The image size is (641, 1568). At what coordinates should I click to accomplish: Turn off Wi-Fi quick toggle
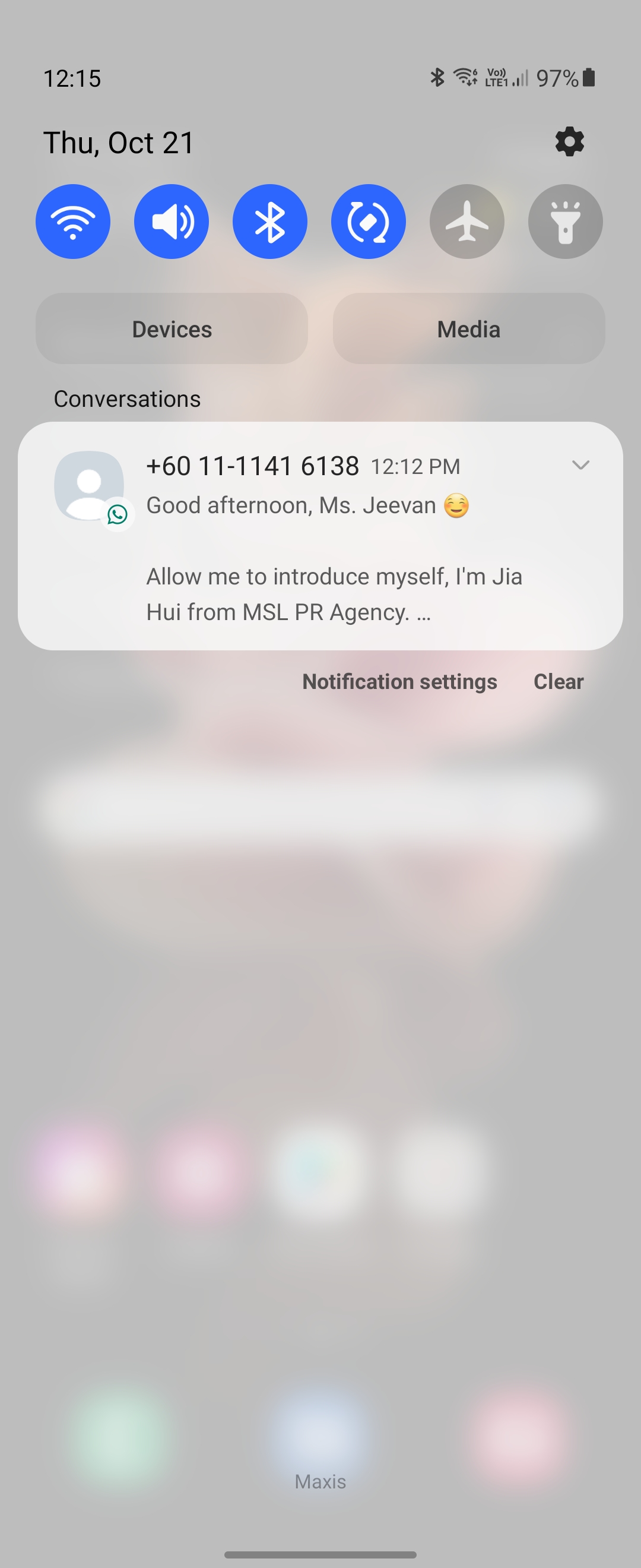point(73,222)
